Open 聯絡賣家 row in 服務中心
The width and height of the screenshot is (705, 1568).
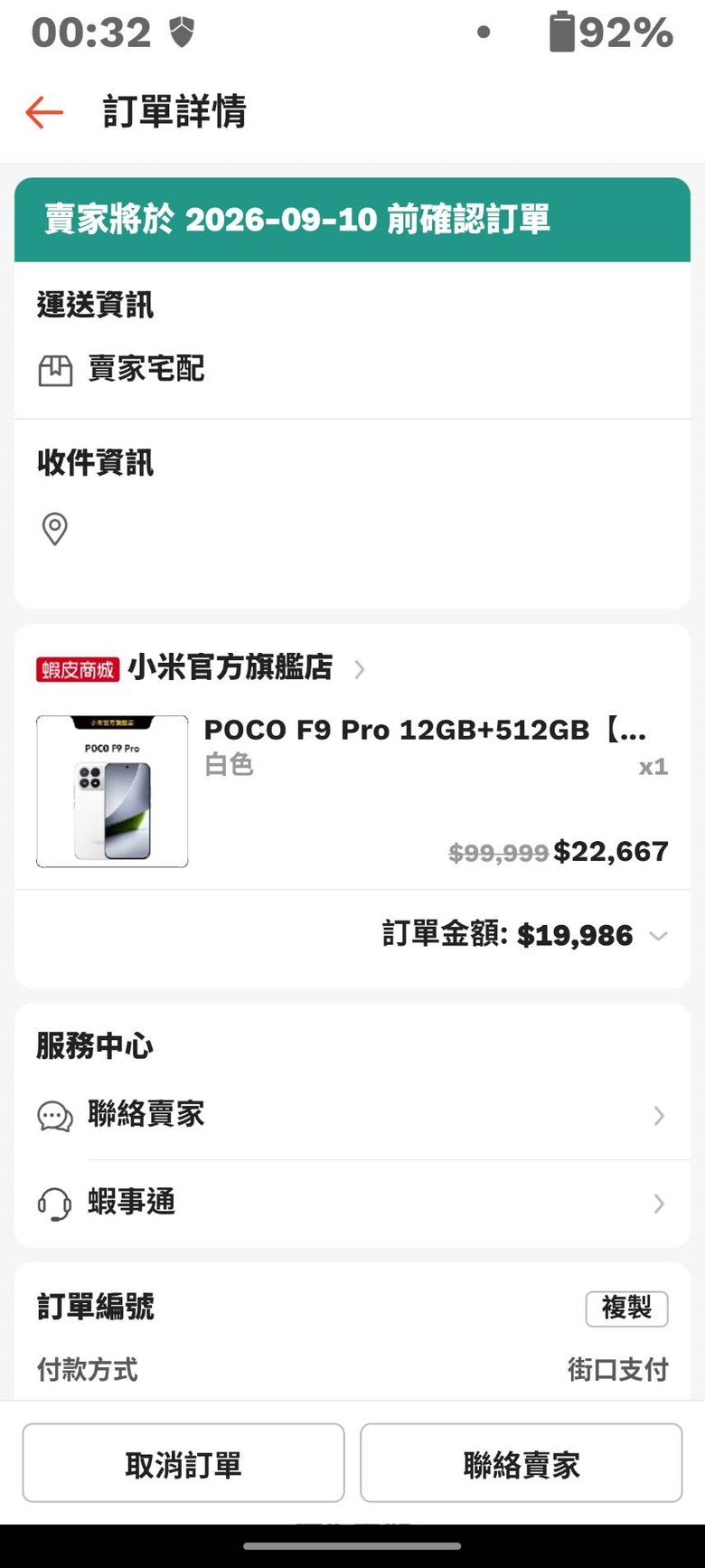tap(352, 1115)
